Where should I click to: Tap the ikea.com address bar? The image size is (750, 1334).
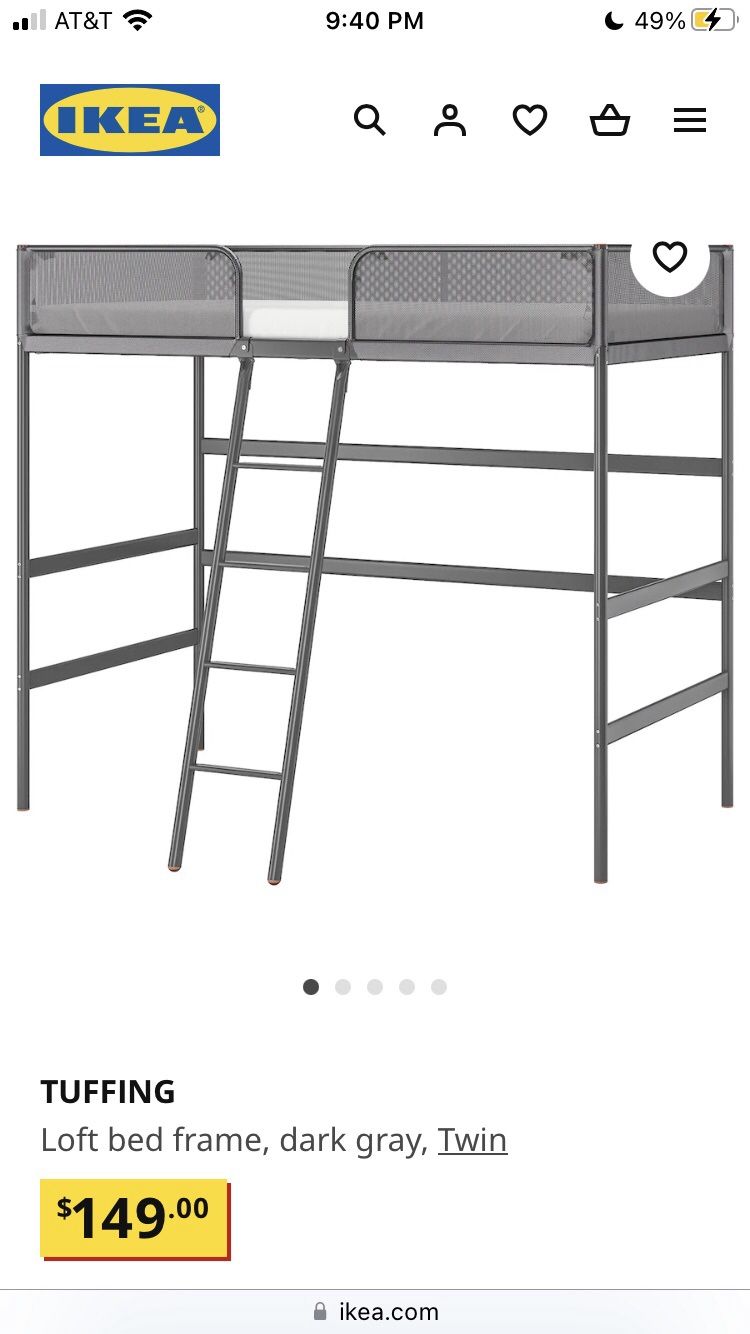(376, 1311)
